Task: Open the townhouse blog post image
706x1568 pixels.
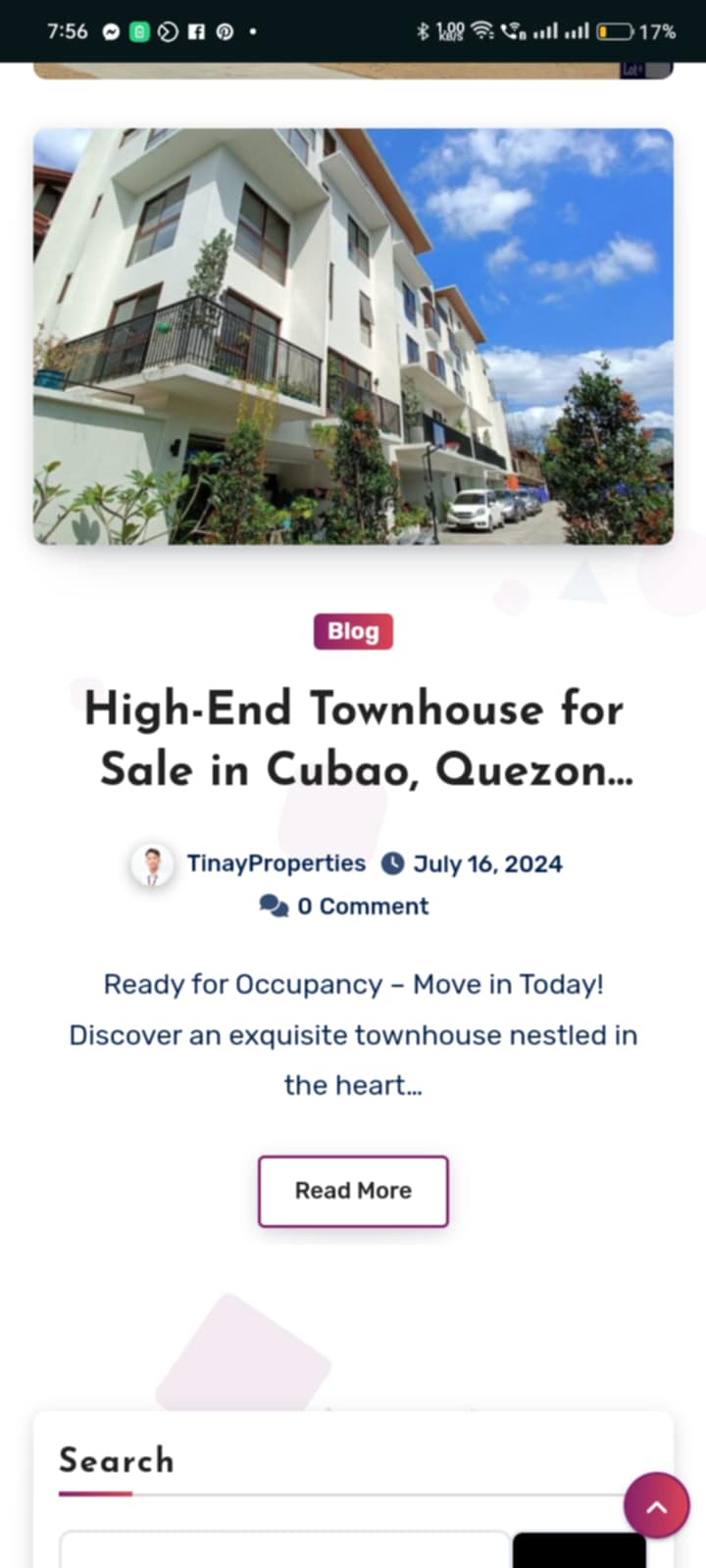Action: pos(353,336)
